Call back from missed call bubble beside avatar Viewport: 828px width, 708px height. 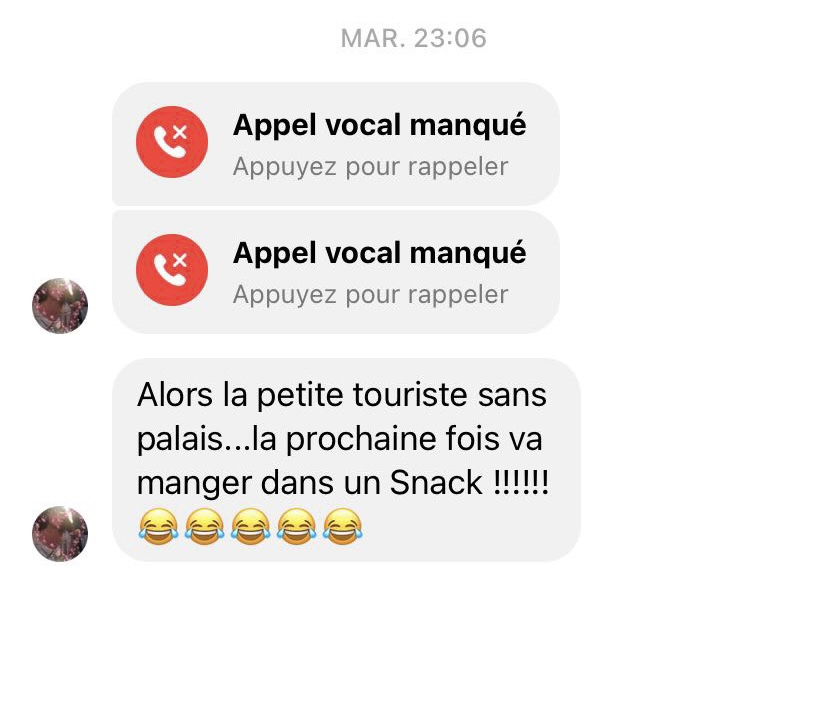(x=336, y=272)
